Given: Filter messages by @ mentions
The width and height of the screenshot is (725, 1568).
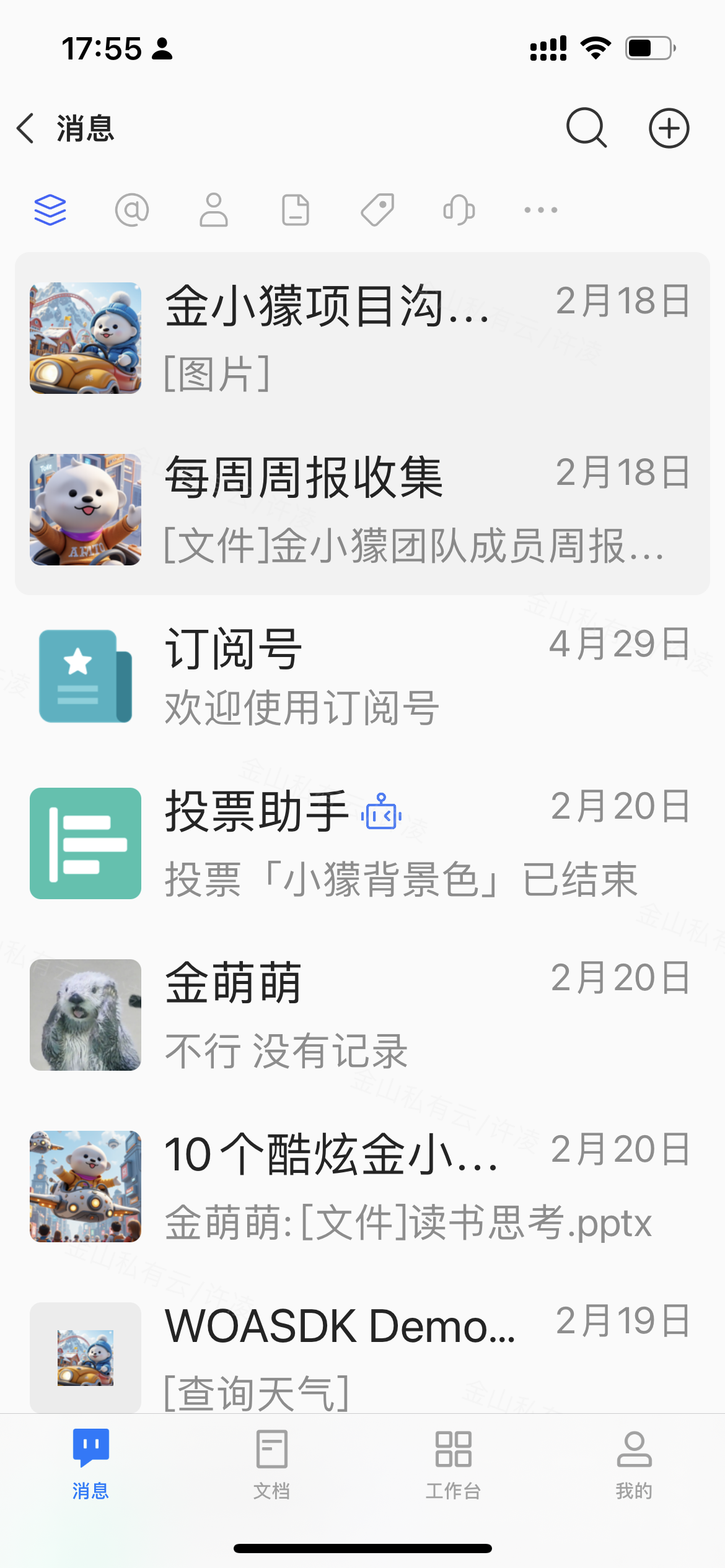Looking at the screenshot, I should pyautogui.click(x=132, y=210).
